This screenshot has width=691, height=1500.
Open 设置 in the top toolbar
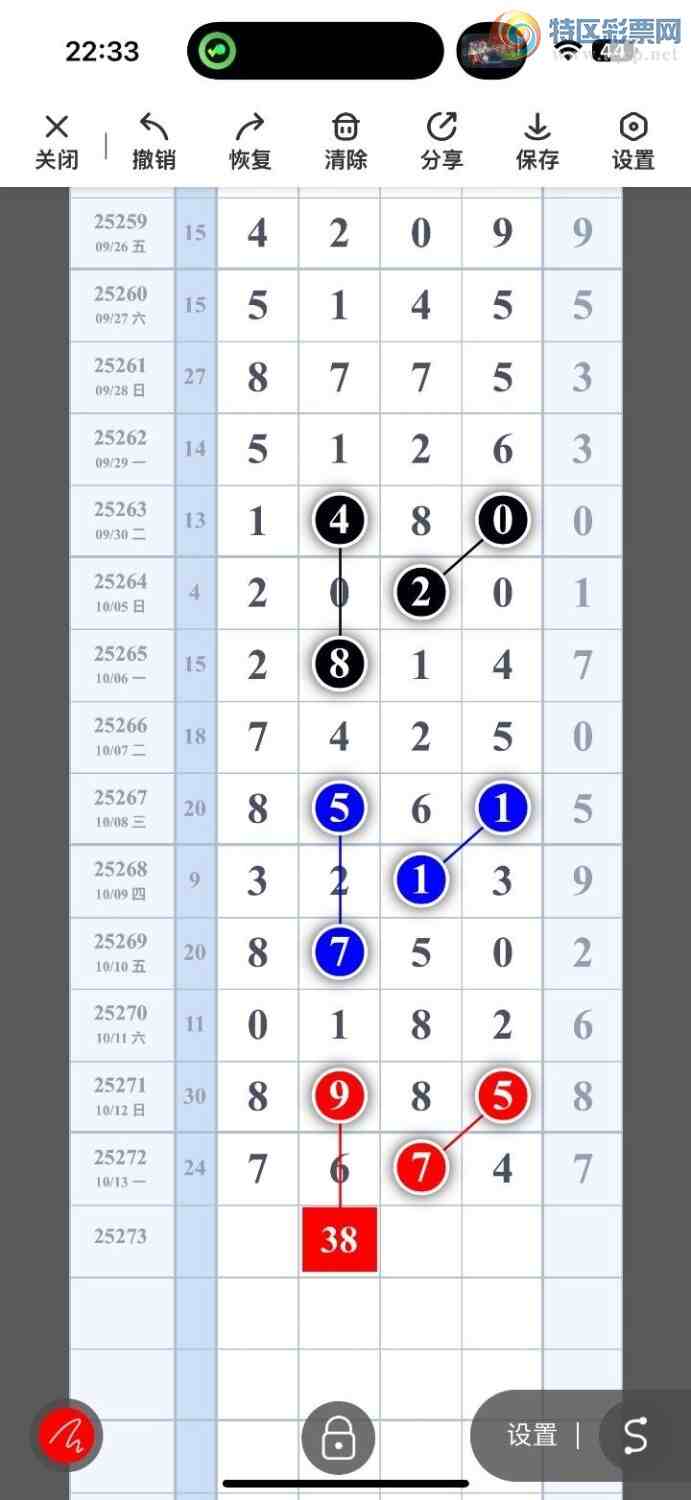pyautogui.click(x=633, y=141)
